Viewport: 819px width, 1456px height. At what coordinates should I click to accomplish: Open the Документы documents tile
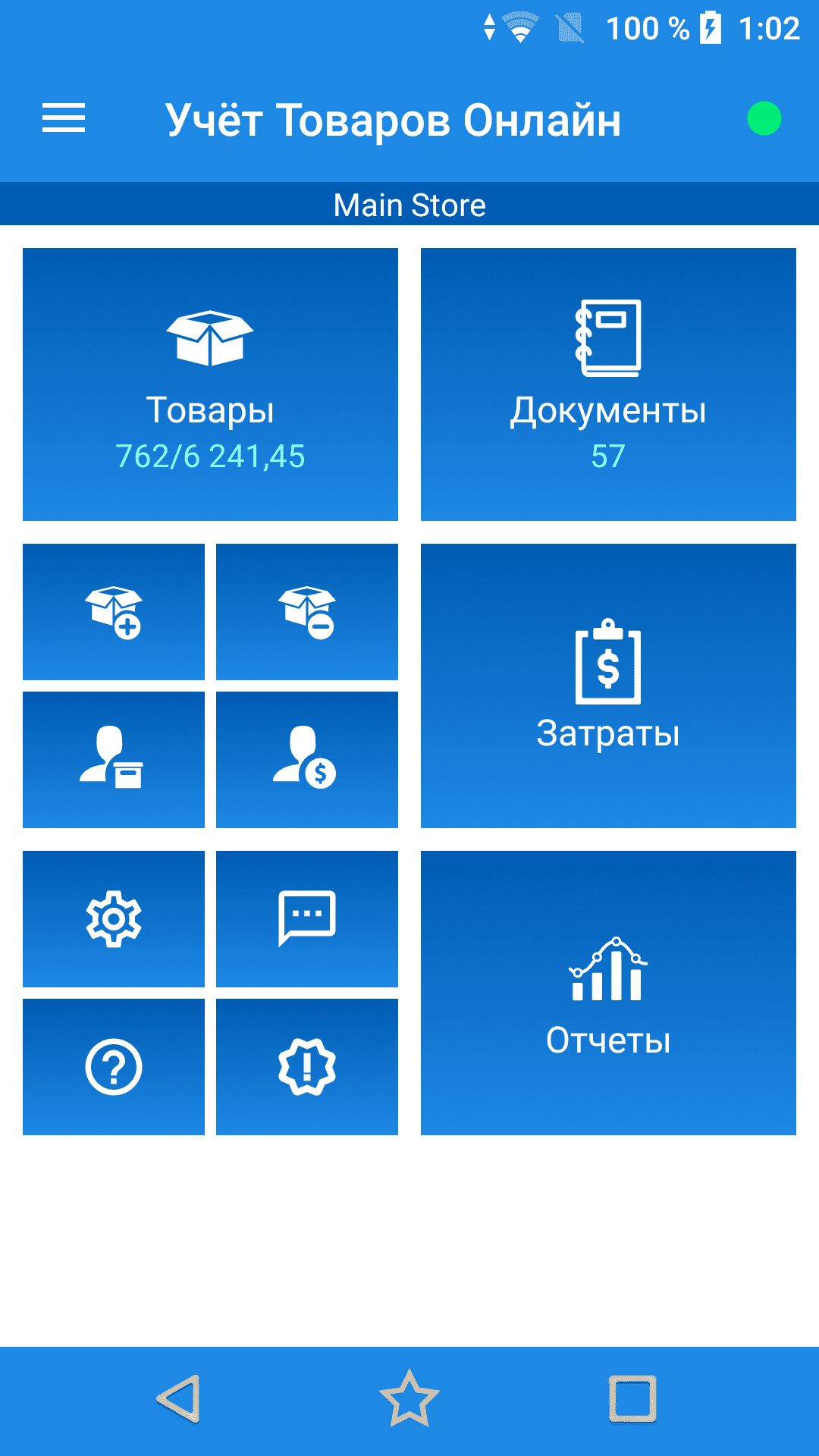(x=608, y=384)
